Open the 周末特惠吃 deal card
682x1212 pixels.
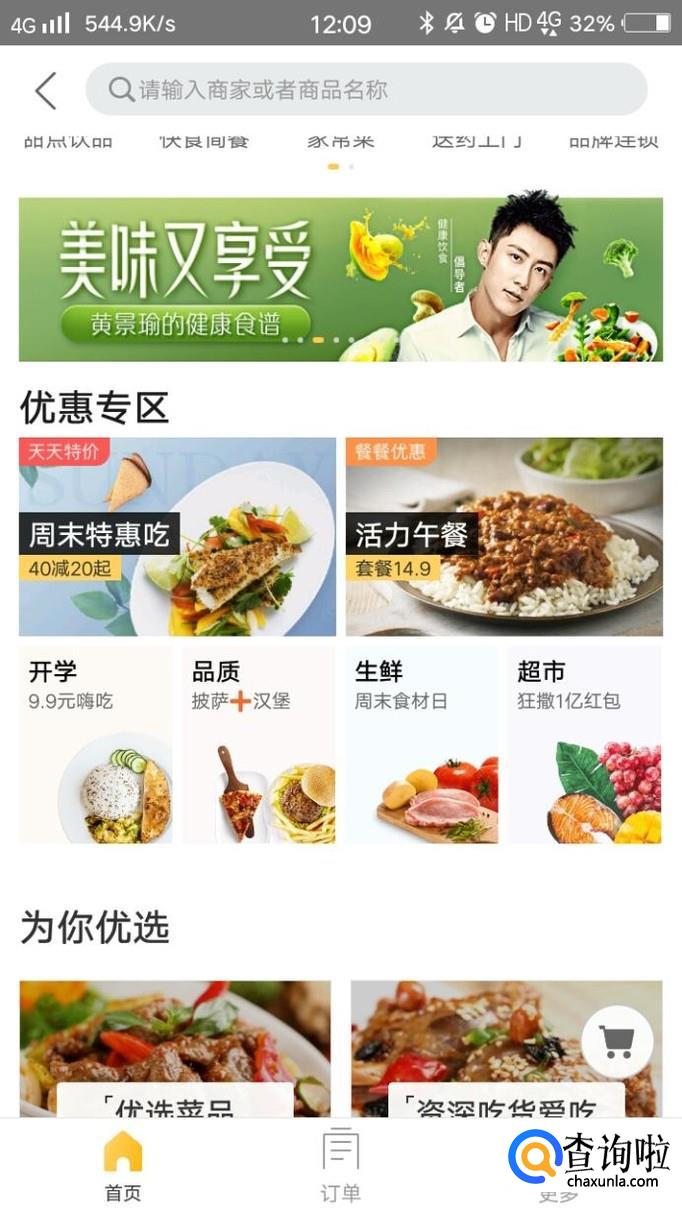click(x=177, y=536)
